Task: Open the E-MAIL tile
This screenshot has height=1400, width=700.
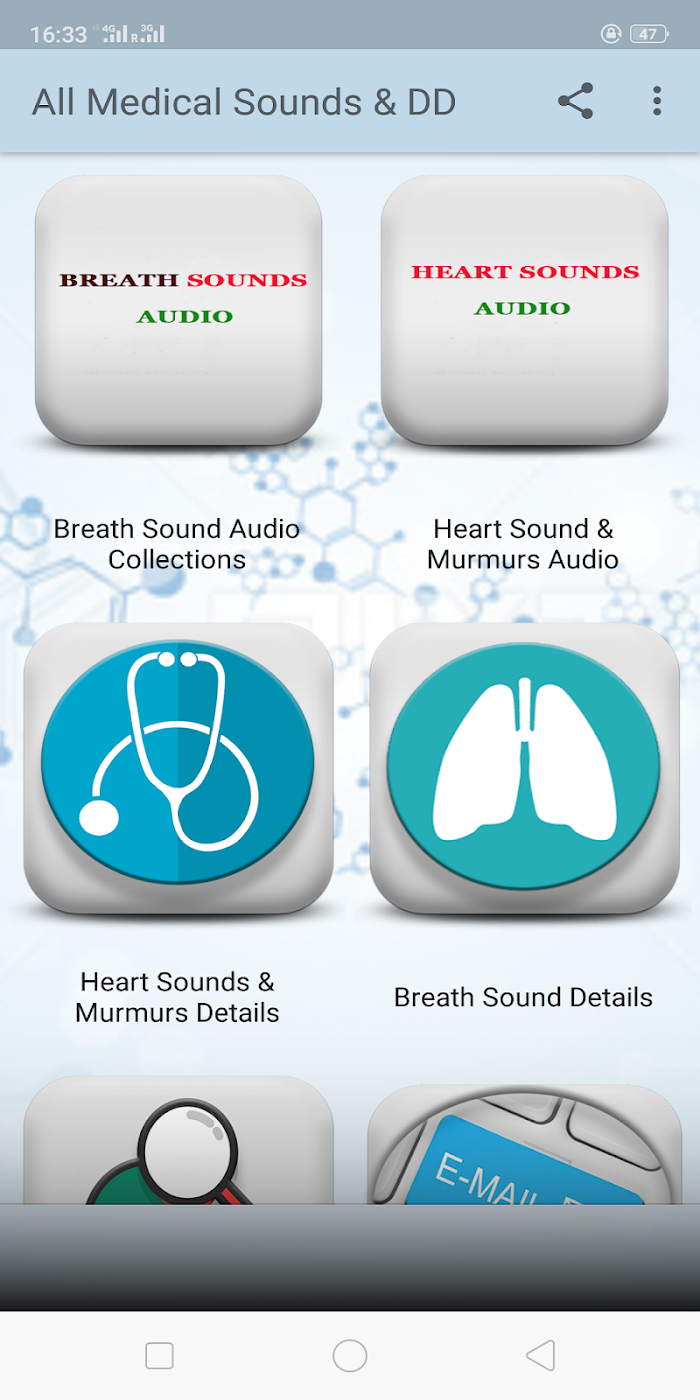Action: click(524, 1143)
